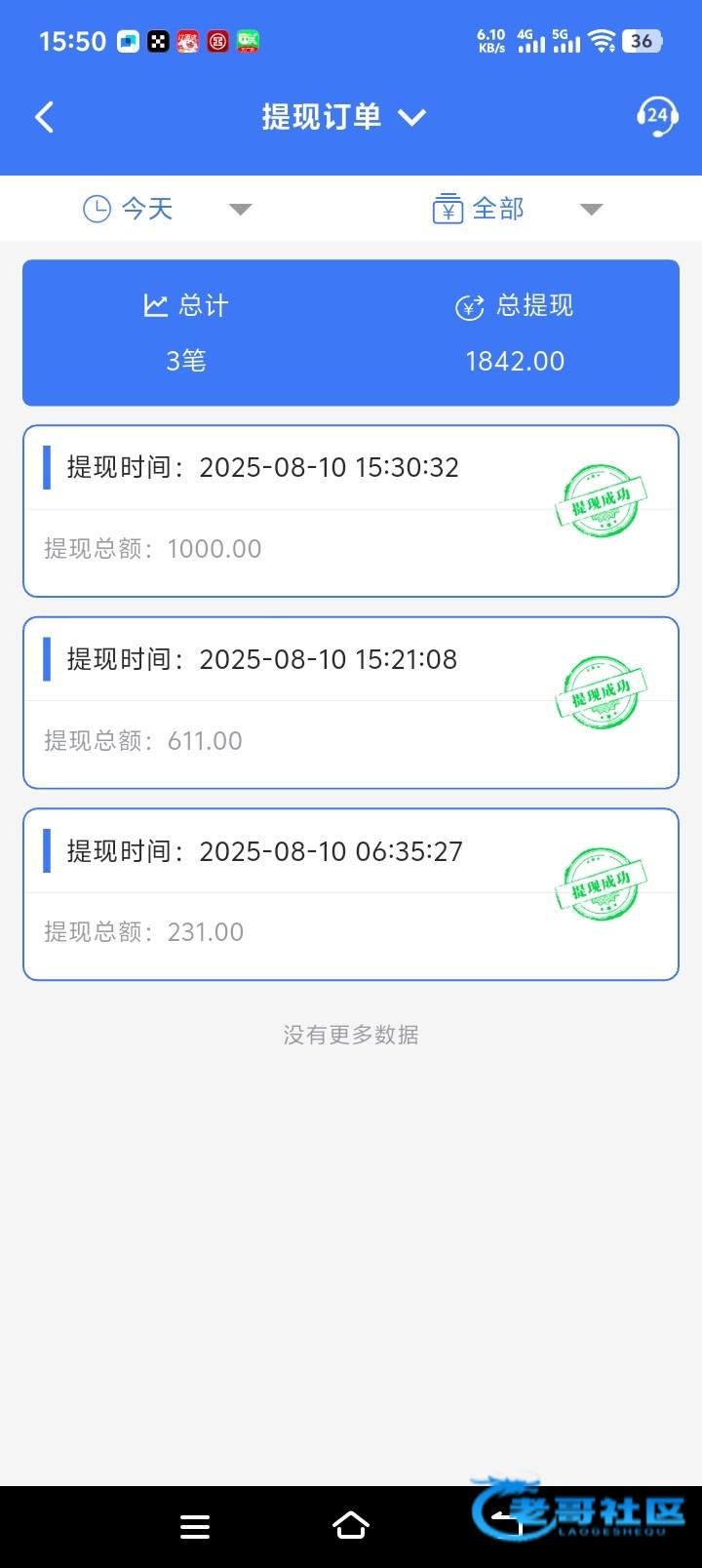Contact 24-hour customer service

pyautogui.click(x=656, y=117)
